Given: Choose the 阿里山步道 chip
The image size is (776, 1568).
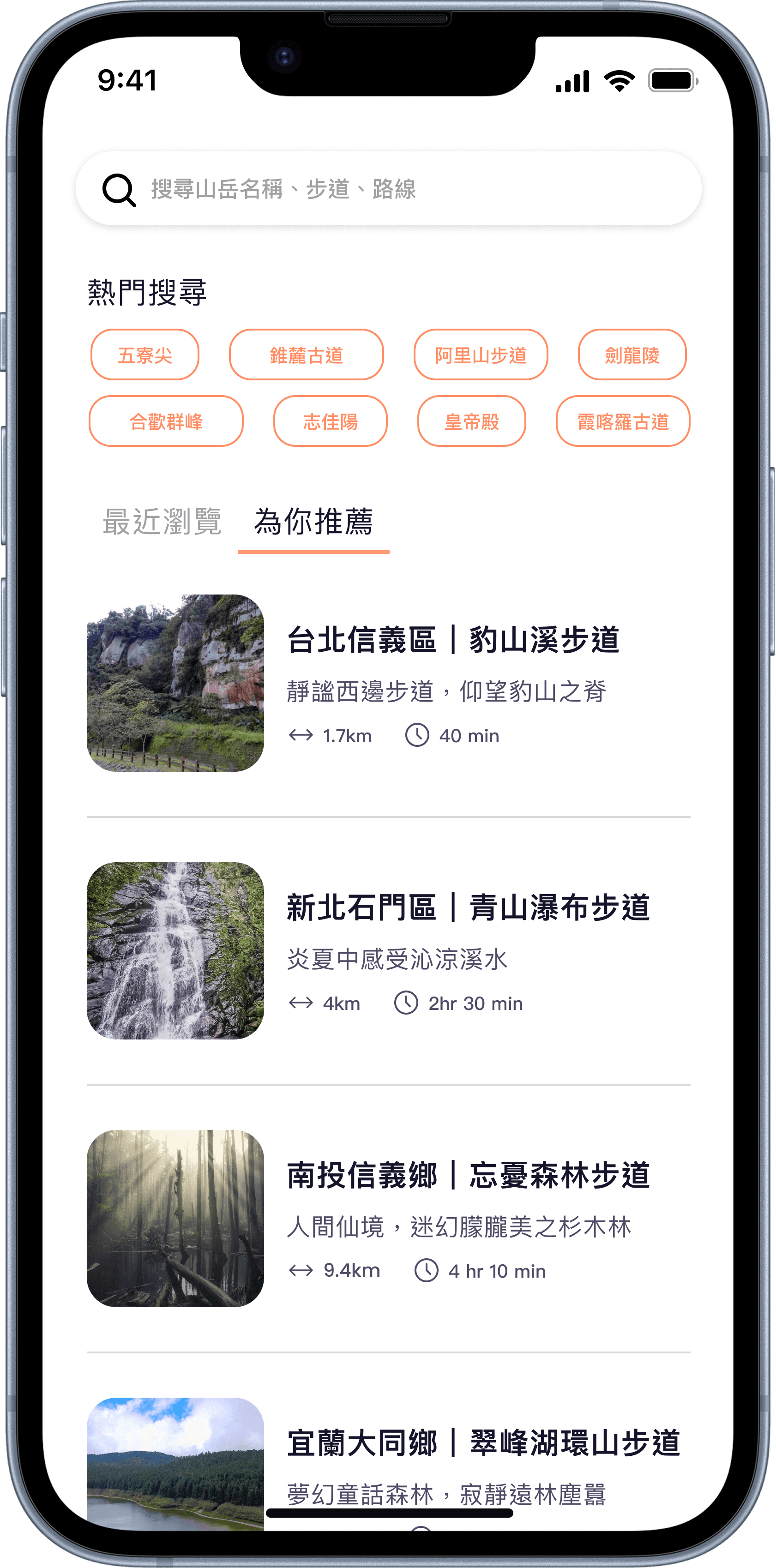Looking at the screenshot, I should tap(481, 355).
